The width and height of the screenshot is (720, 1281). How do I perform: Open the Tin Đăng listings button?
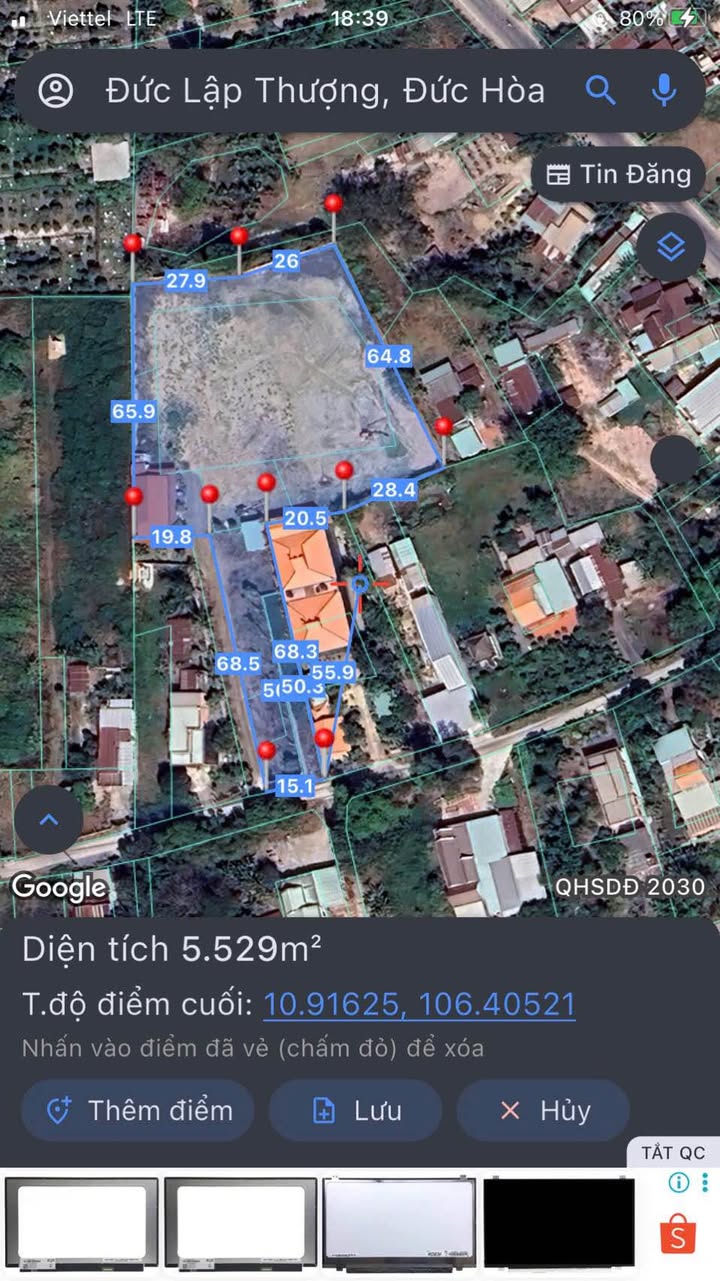click(619, 174)
